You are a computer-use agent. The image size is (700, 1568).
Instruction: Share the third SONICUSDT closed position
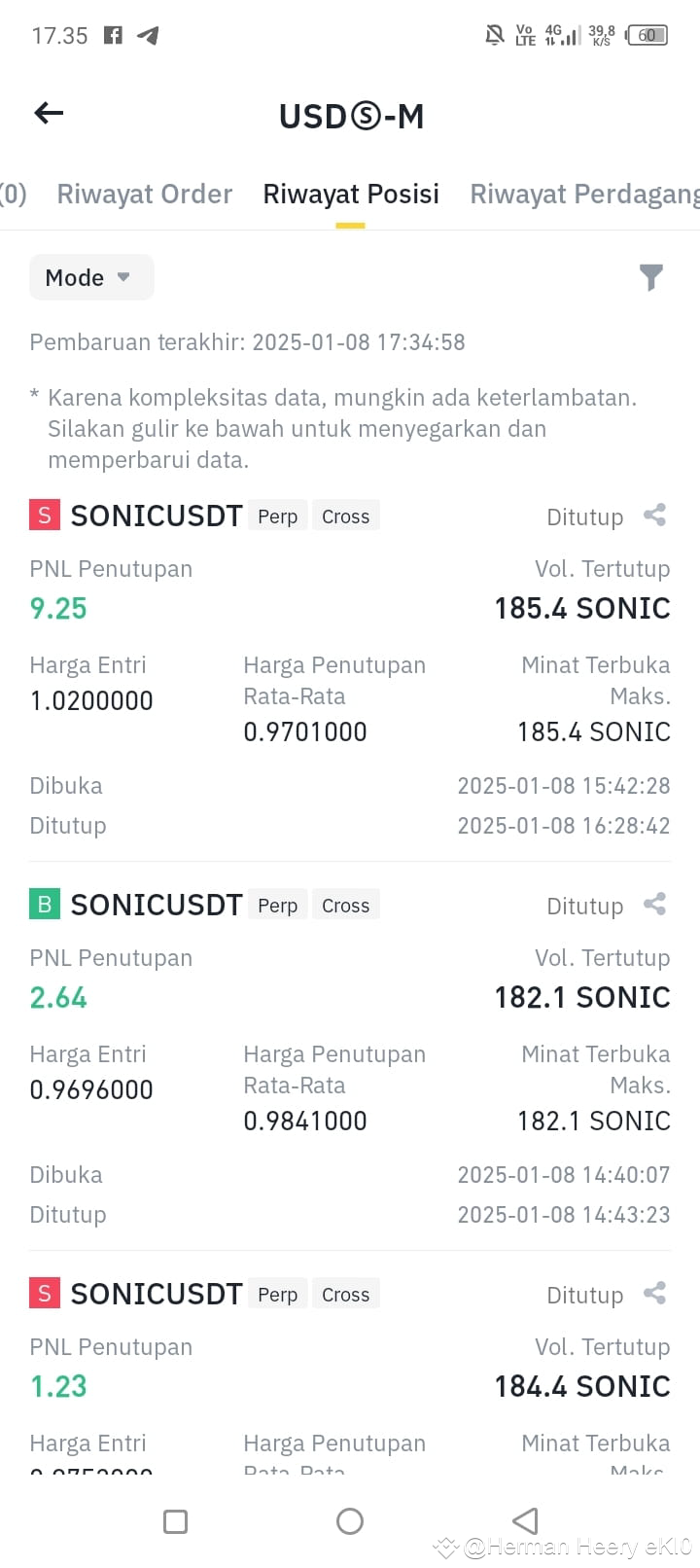(653, 1293)
